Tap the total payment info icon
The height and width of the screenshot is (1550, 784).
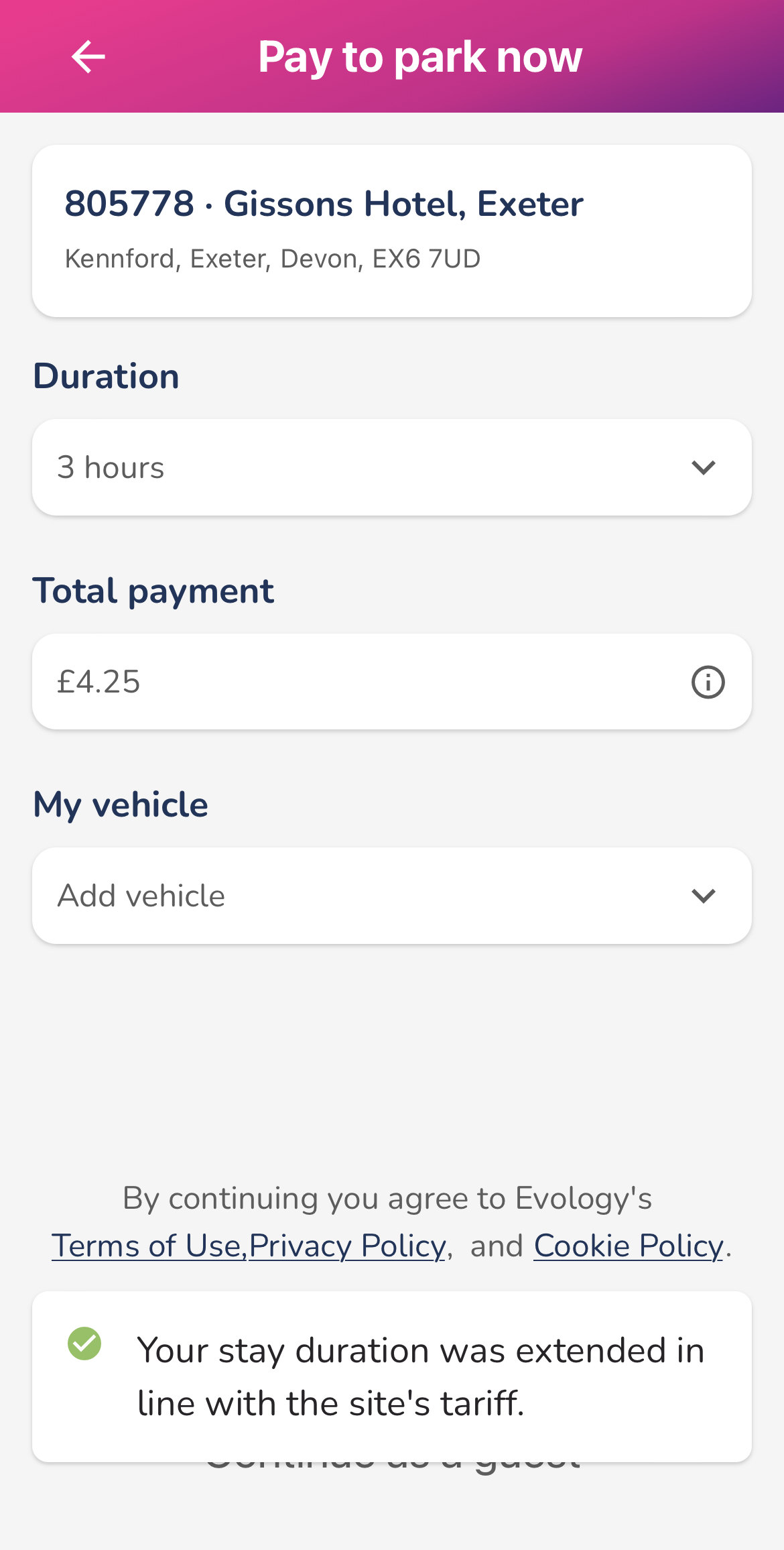click(708, 682)
